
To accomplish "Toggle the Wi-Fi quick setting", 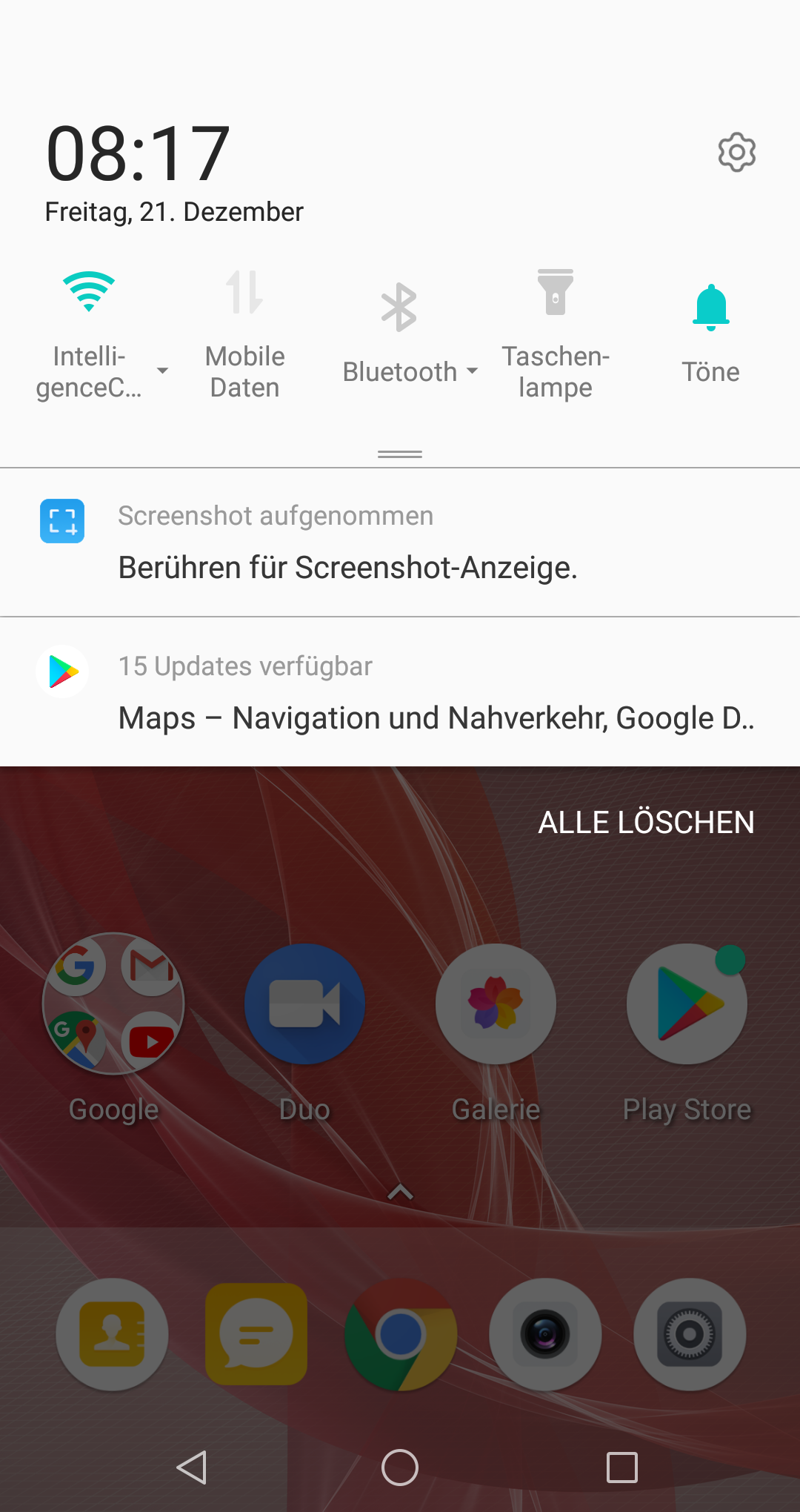I will pos(89,293).
